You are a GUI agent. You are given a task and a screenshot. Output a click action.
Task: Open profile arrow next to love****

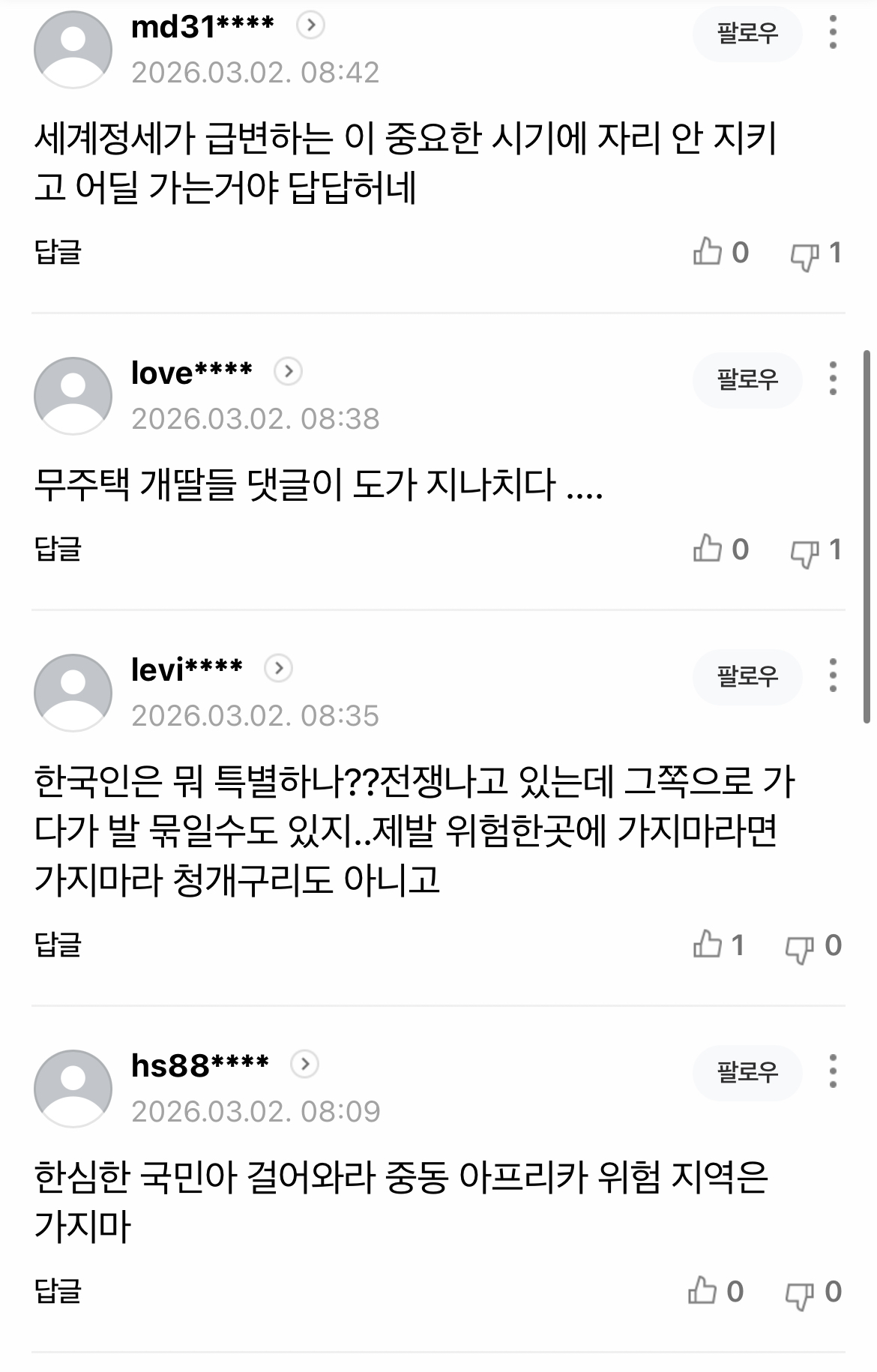[x=288, y=371]
